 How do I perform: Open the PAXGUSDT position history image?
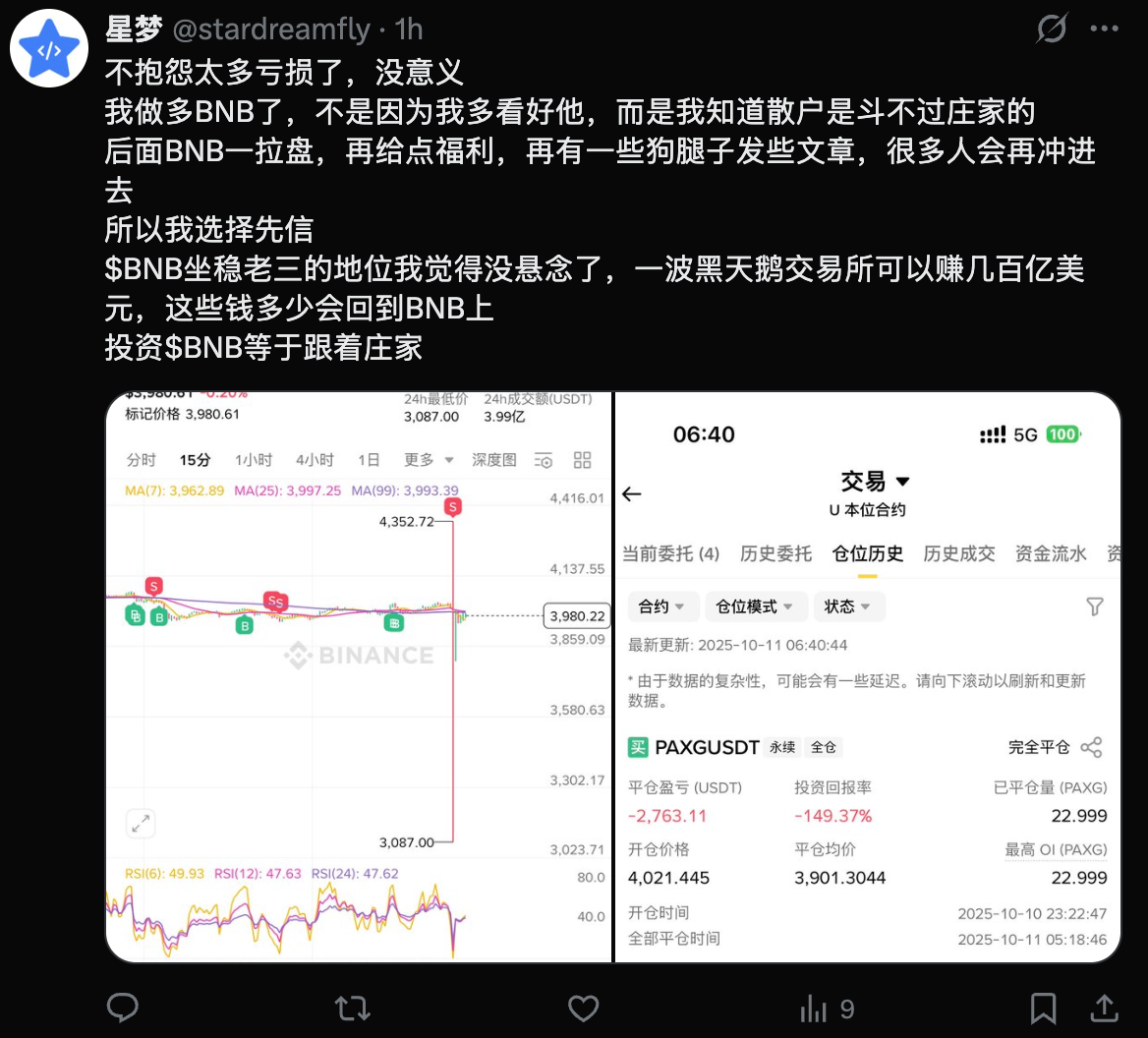click(x=868, y=676)
